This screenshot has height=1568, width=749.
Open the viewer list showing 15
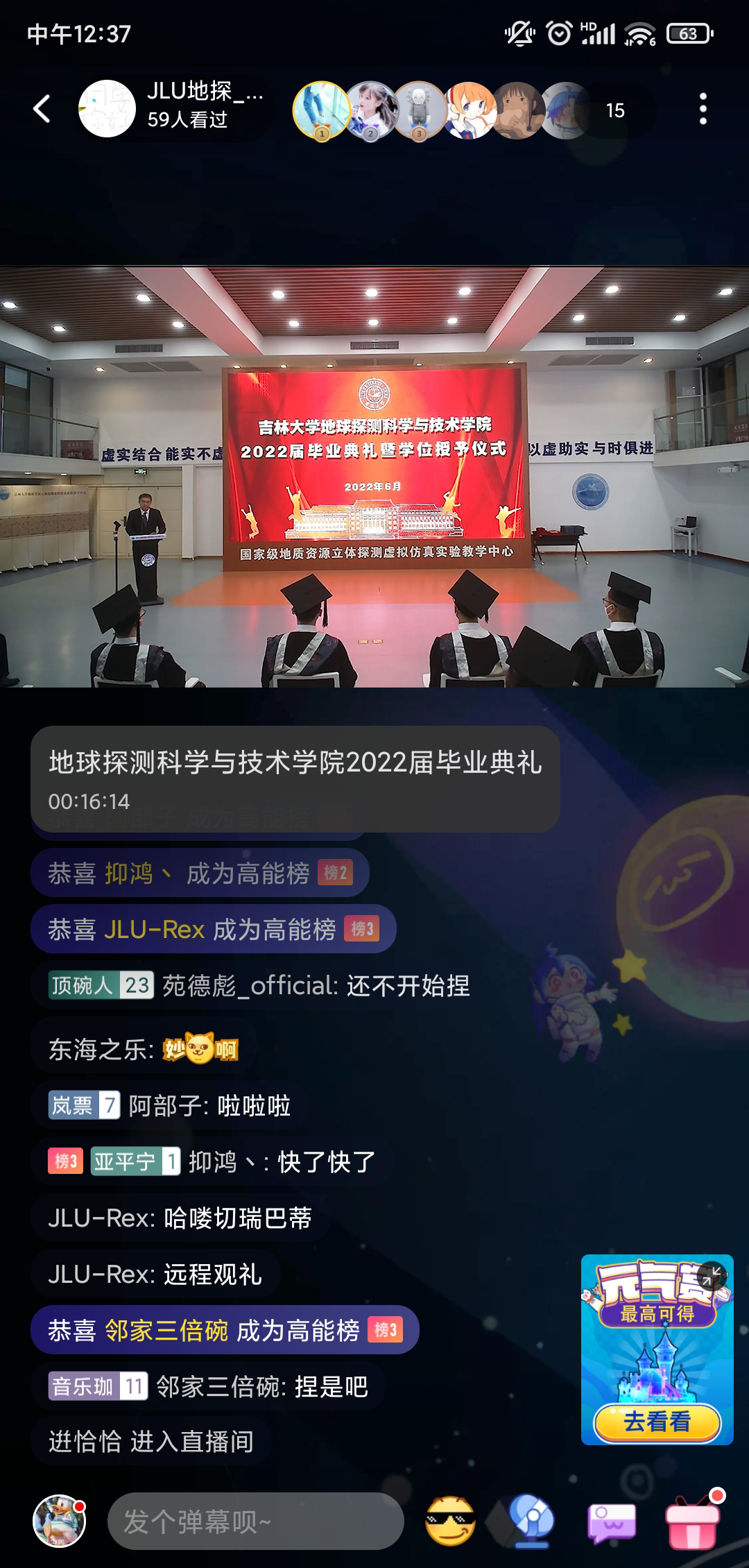pyautogui.click(x=614, y=110)
